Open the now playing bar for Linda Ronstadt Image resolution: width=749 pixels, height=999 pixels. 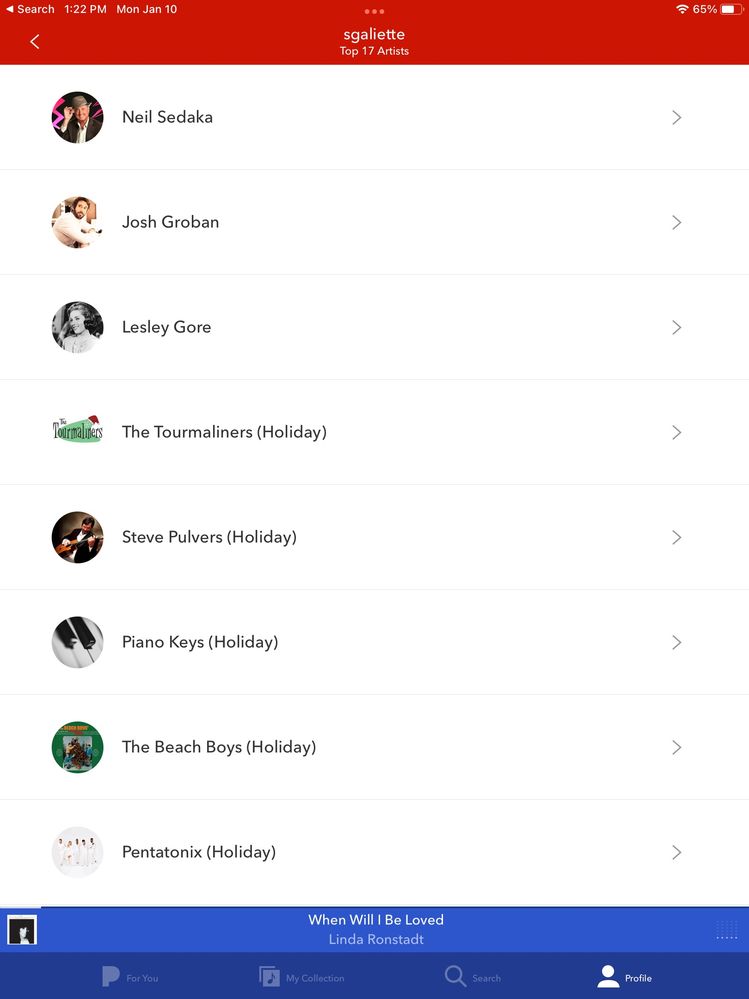point(375,929)
